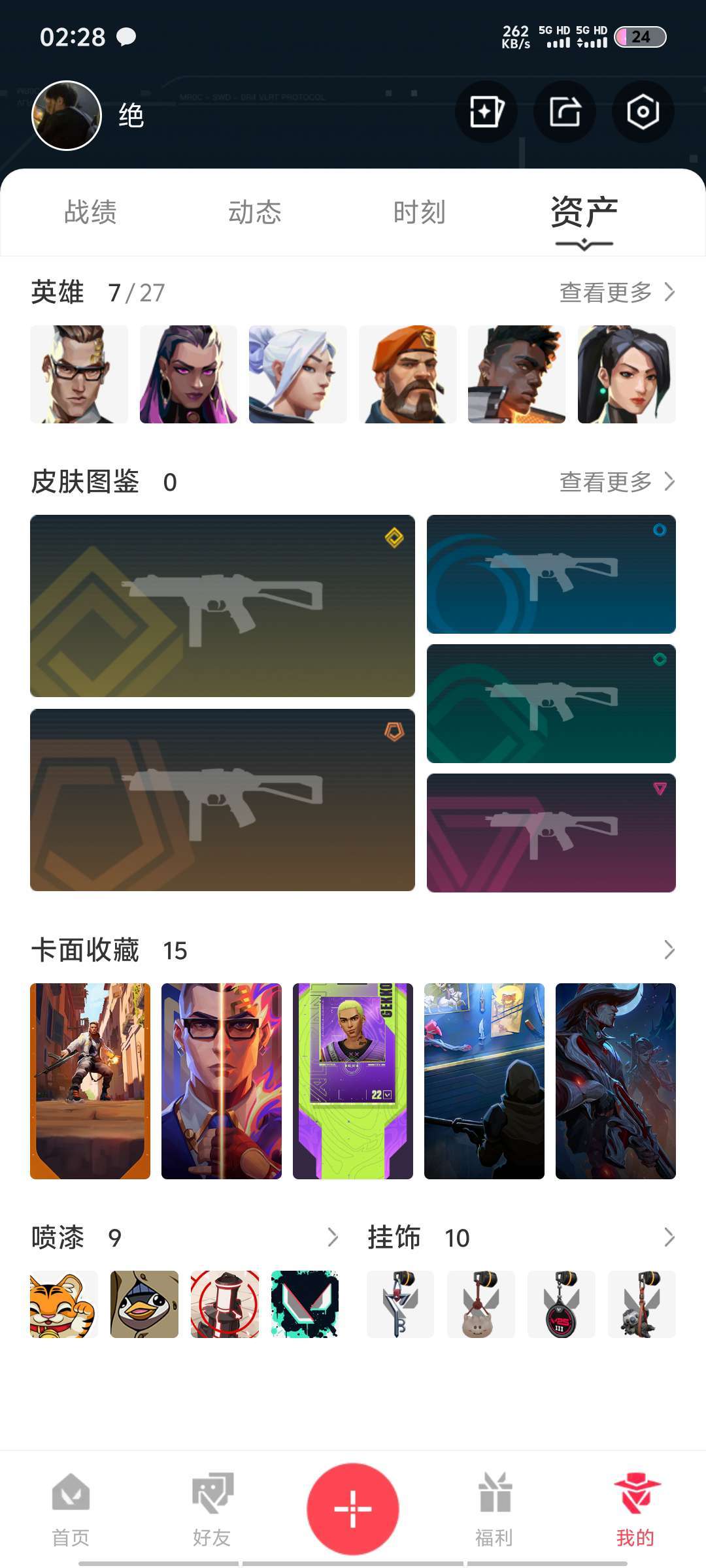This screenshot has height=1568, width=706.
Task: Expand the 喷漆 sprays section
Action: (x=333, y=1237)
